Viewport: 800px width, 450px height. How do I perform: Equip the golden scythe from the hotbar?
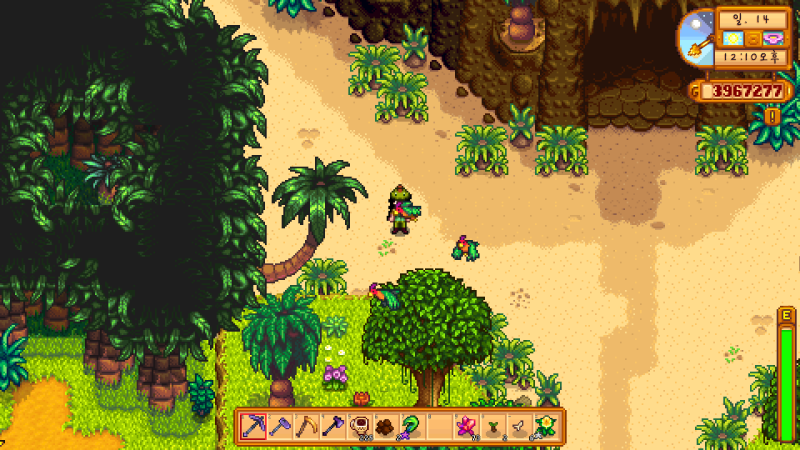(306, 427)
